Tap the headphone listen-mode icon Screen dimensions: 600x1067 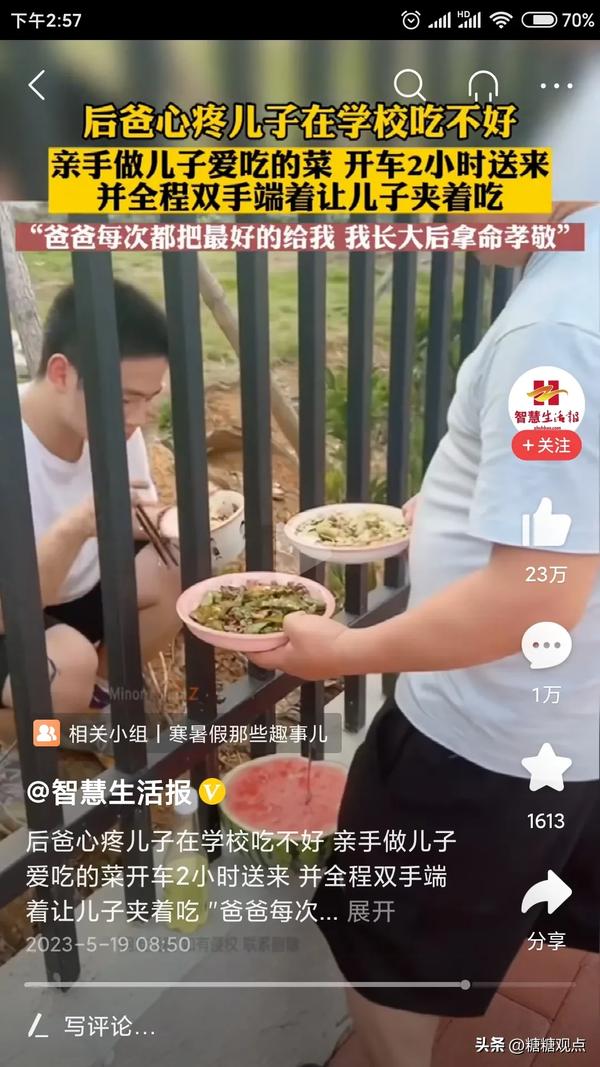pos(483,86)
